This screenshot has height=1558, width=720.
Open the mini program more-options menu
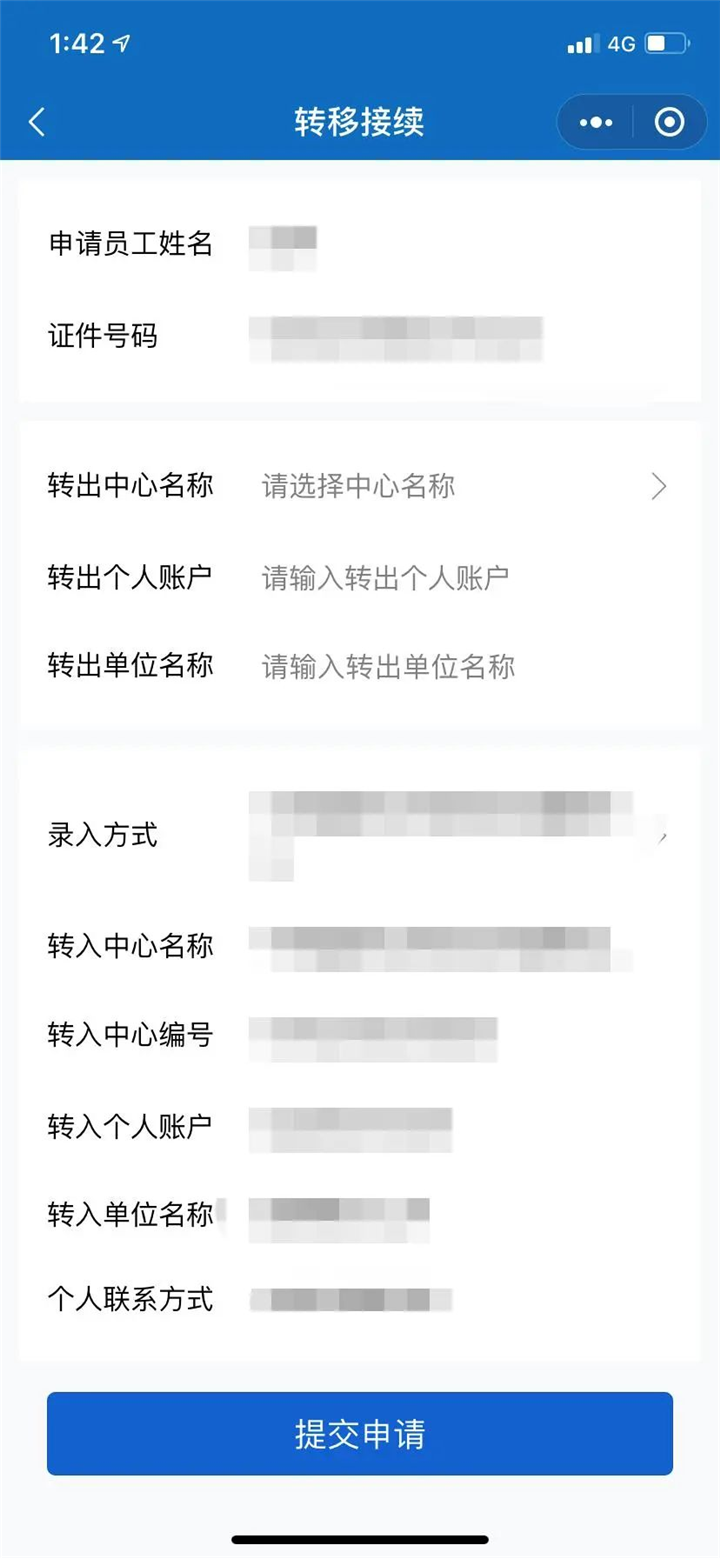coord(596,122)
